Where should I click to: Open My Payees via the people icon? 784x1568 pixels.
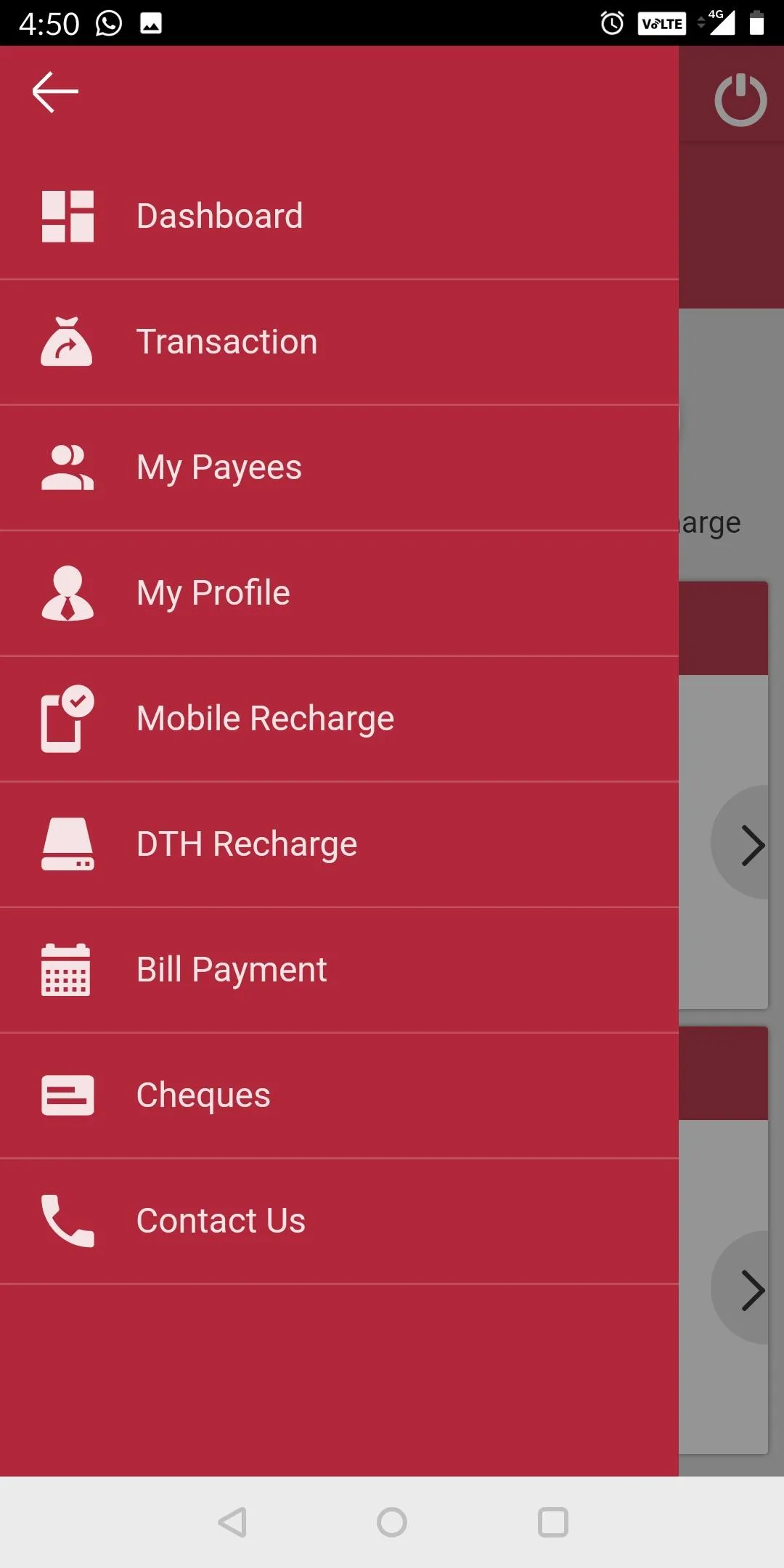click(67, 467)
